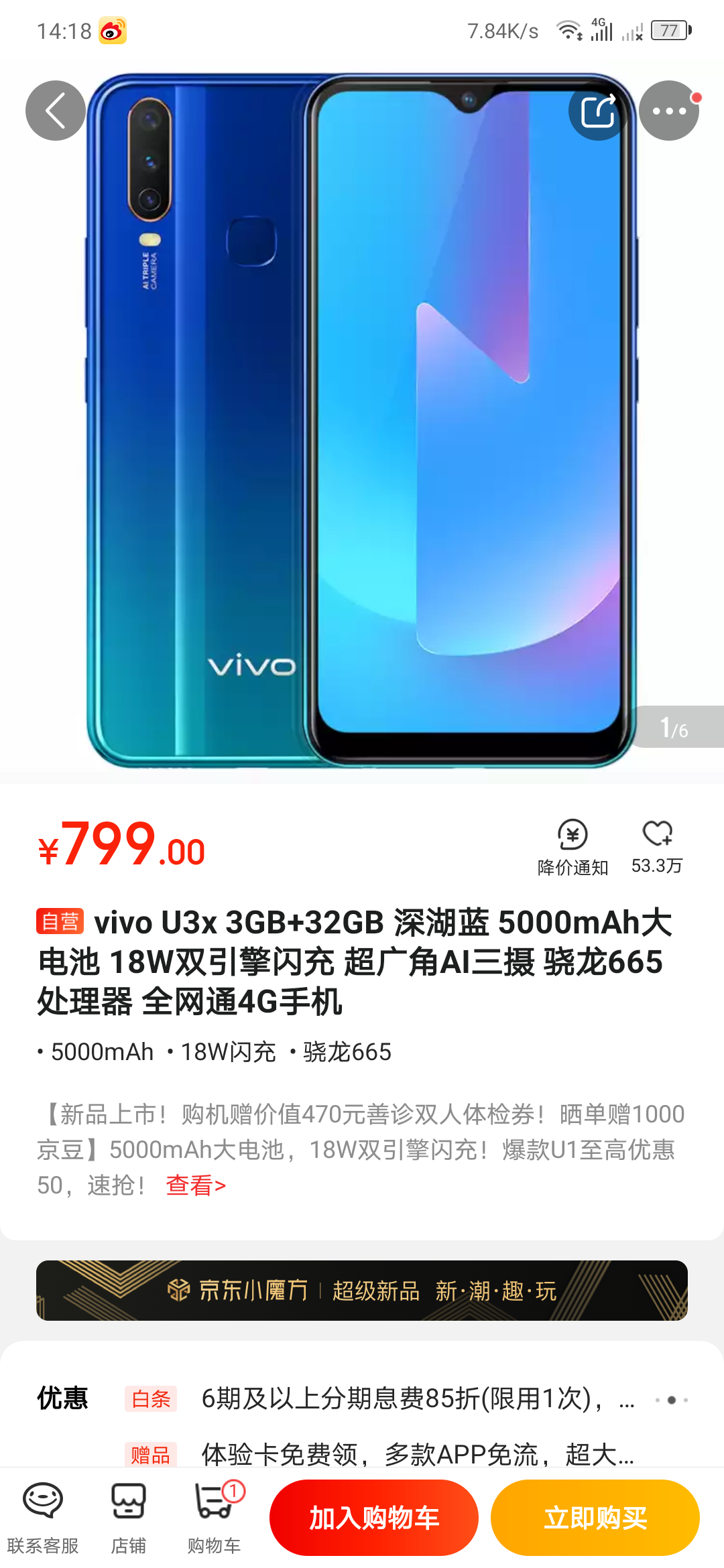
Task: Open 京东小魔方 超级新品 banner
Action: 362,1290
